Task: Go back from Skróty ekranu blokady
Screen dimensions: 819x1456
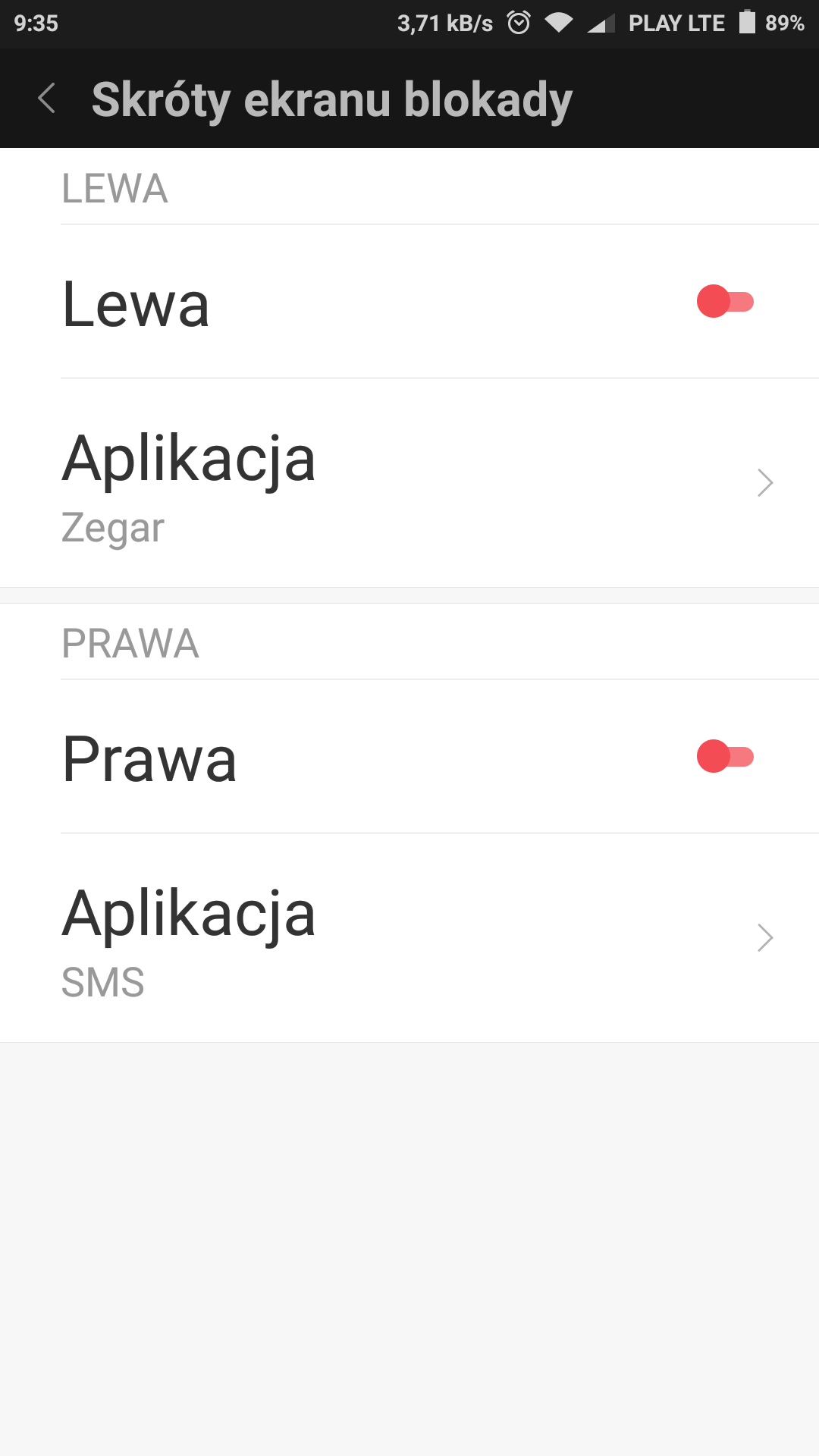Action: 47,99
